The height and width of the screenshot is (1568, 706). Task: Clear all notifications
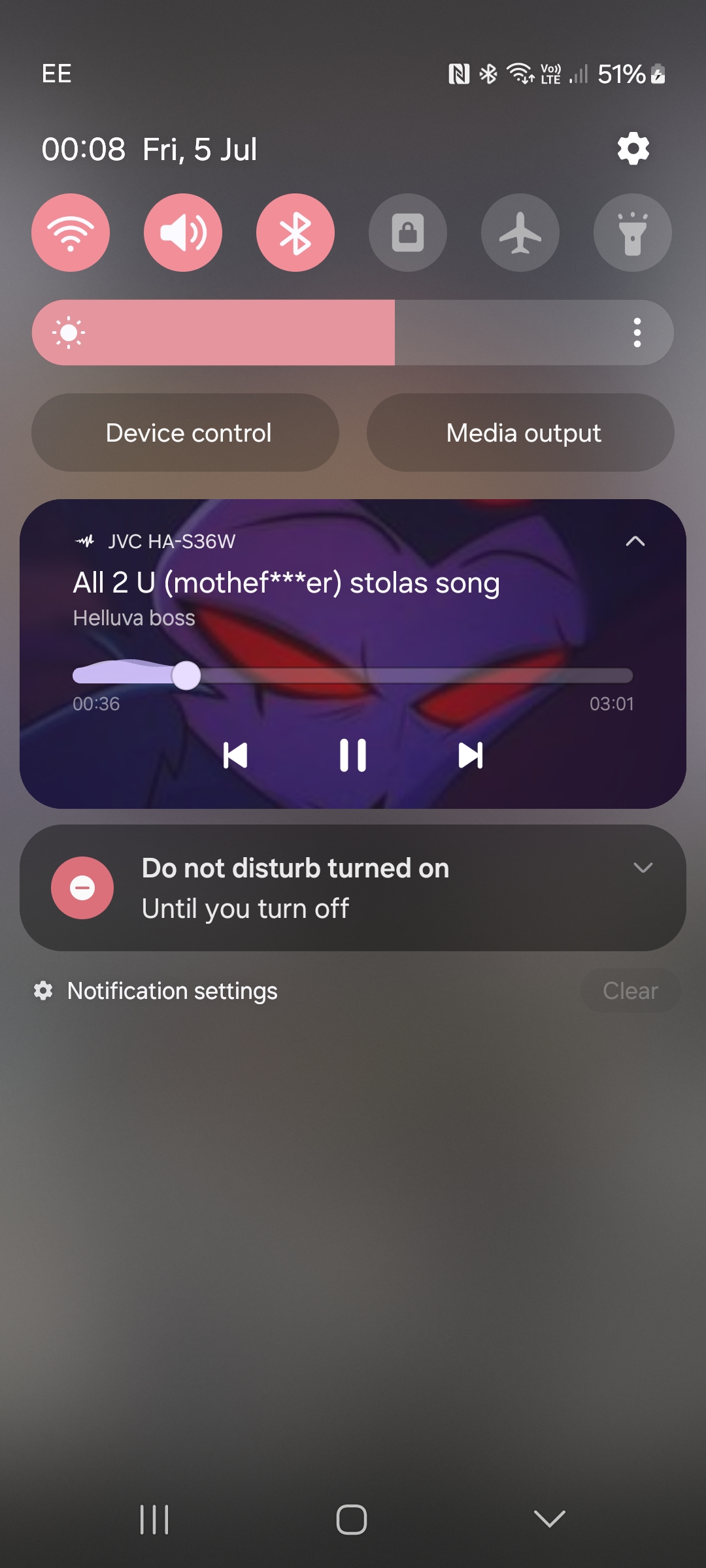[x=630, y=991]
